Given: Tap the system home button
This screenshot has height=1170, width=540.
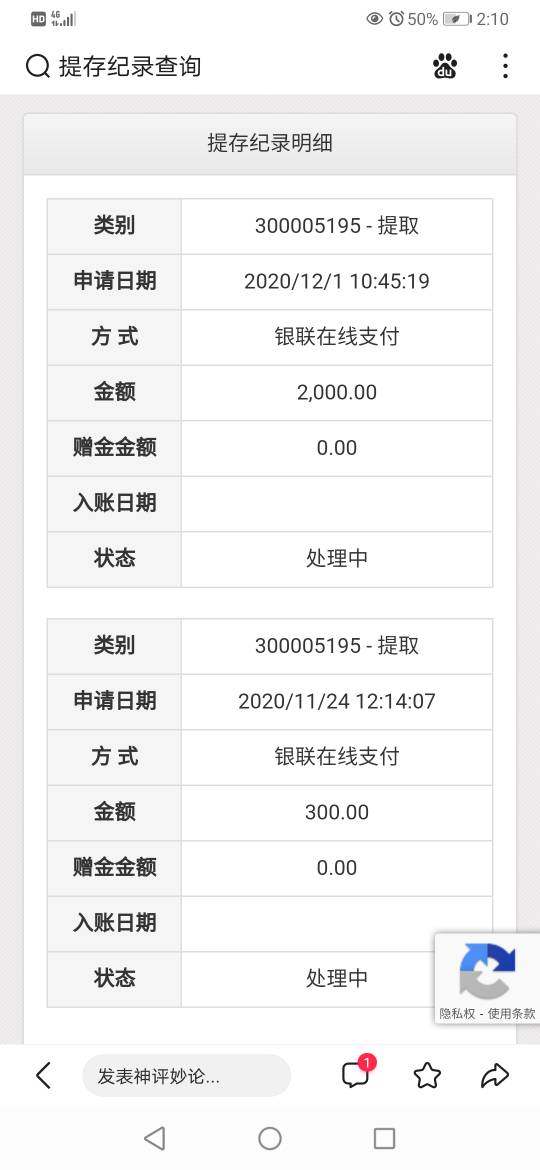Looking at the screenshot, I should [x=270, y=1138].
